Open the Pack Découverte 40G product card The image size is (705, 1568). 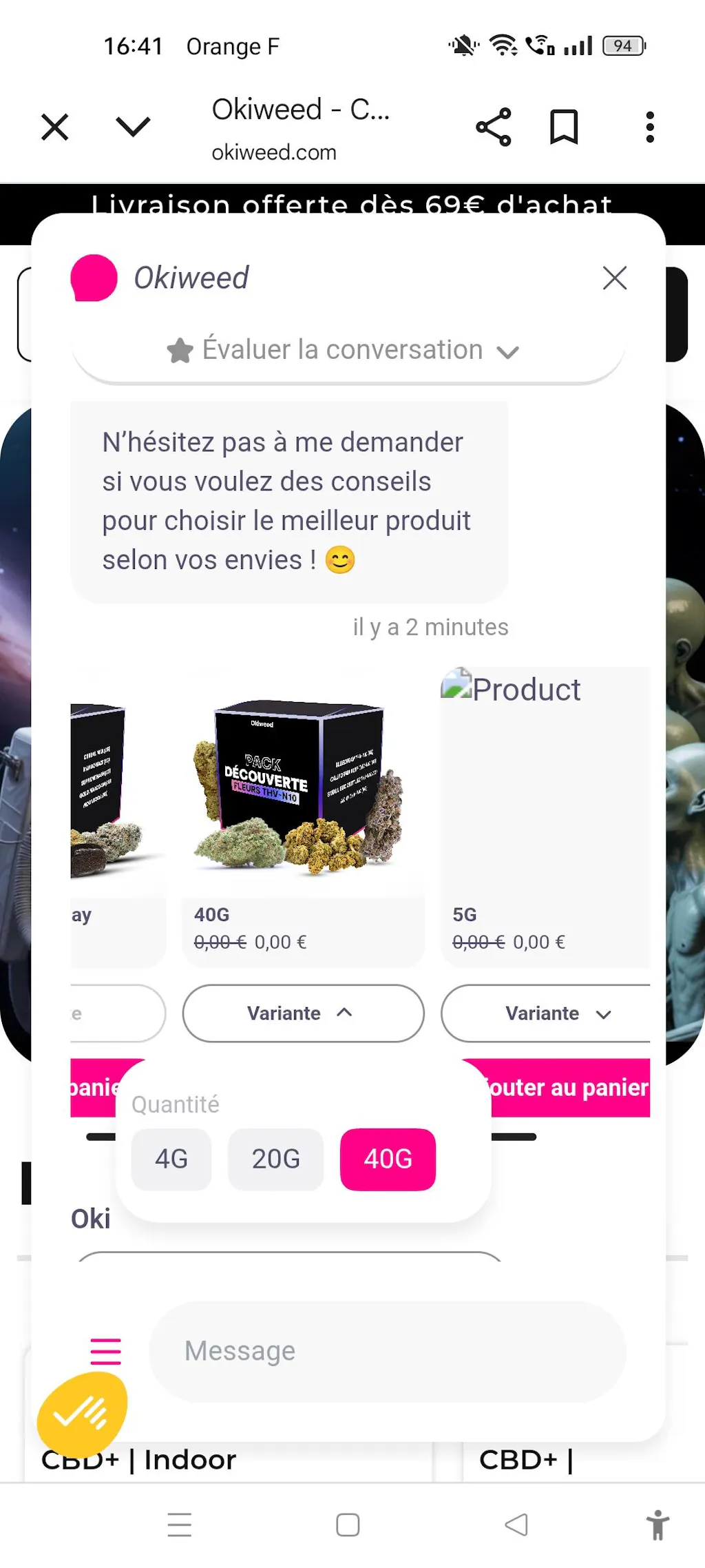point(302,792)
